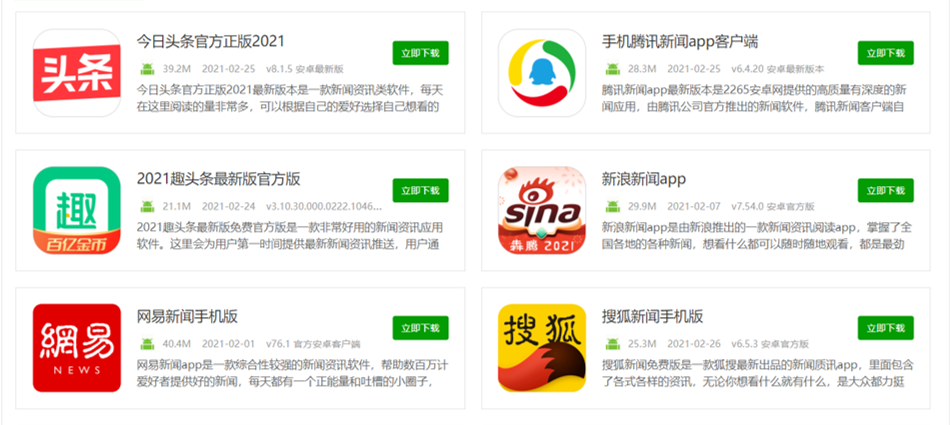
Task: Open 今日头条官方正版2021 title link
Action: coord(211,42)
